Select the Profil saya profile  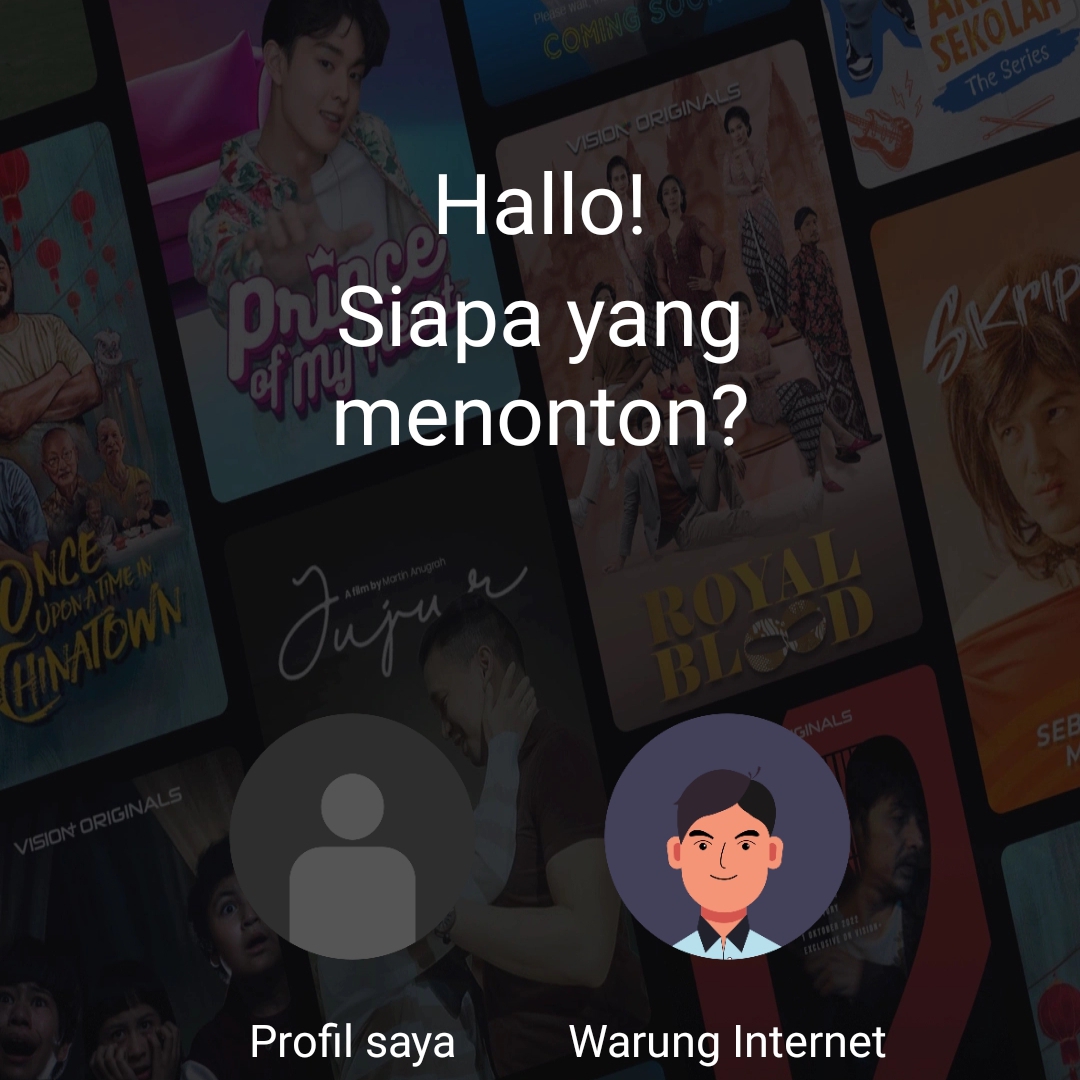click(x=352, y=836)
